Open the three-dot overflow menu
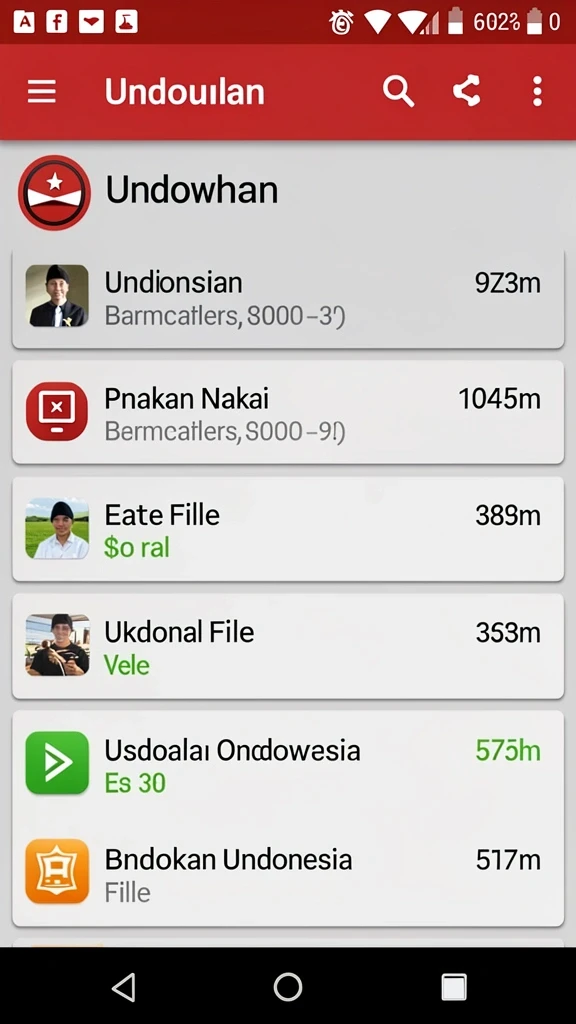This screenshot has width=576, height=1024. (537, 91)
